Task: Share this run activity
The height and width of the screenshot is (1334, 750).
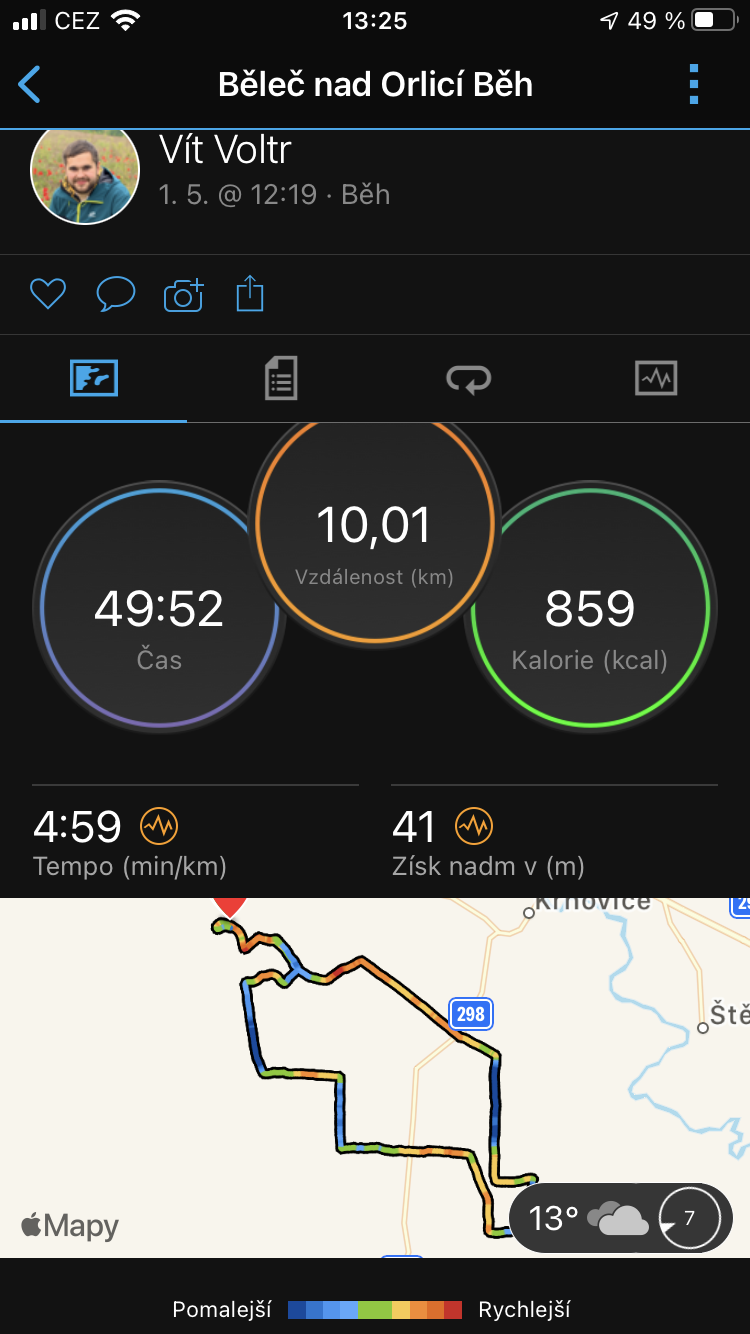Action: 250,294
